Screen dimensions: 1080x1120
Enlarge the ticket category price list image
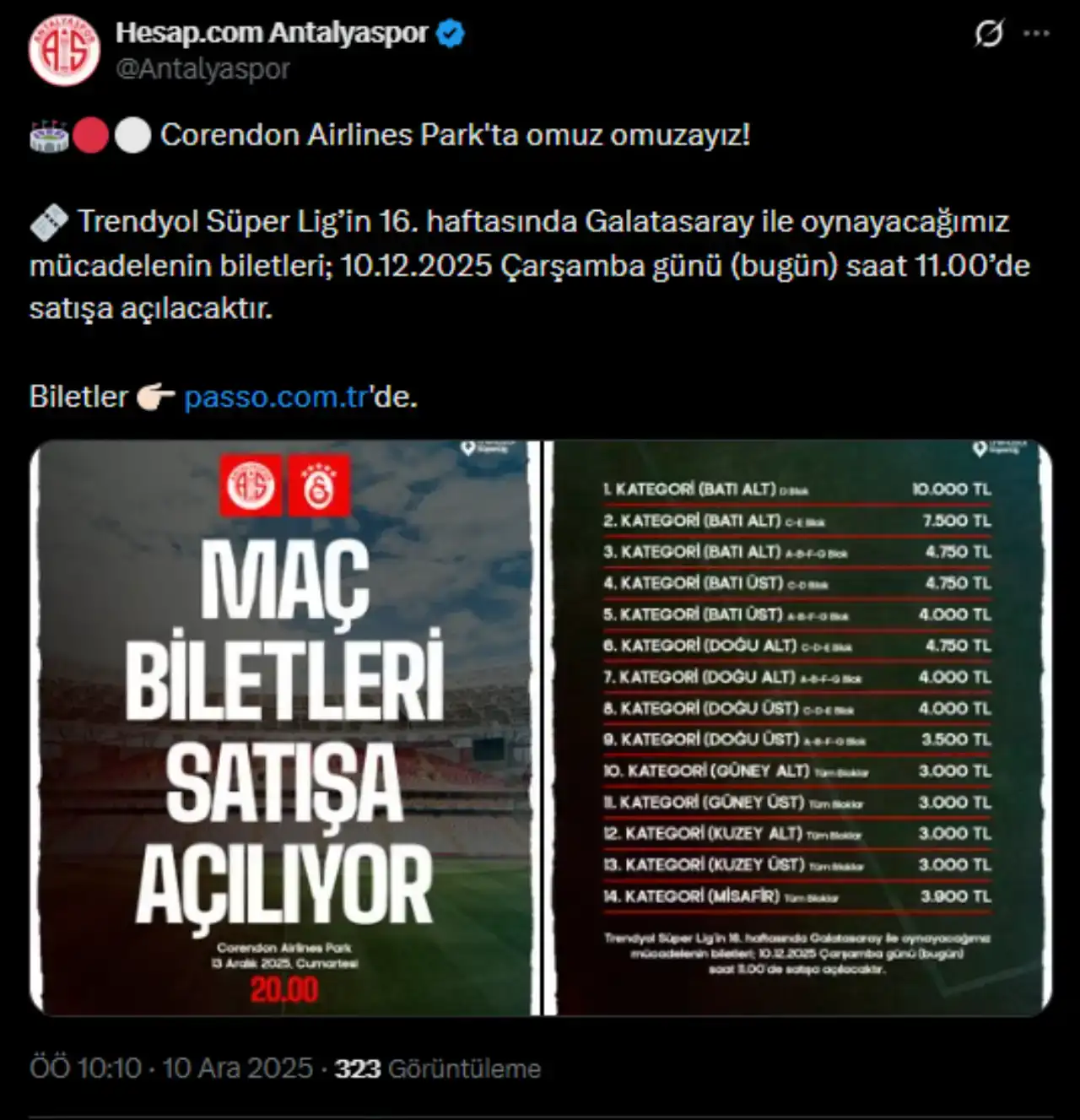click(x=797, y=726)
